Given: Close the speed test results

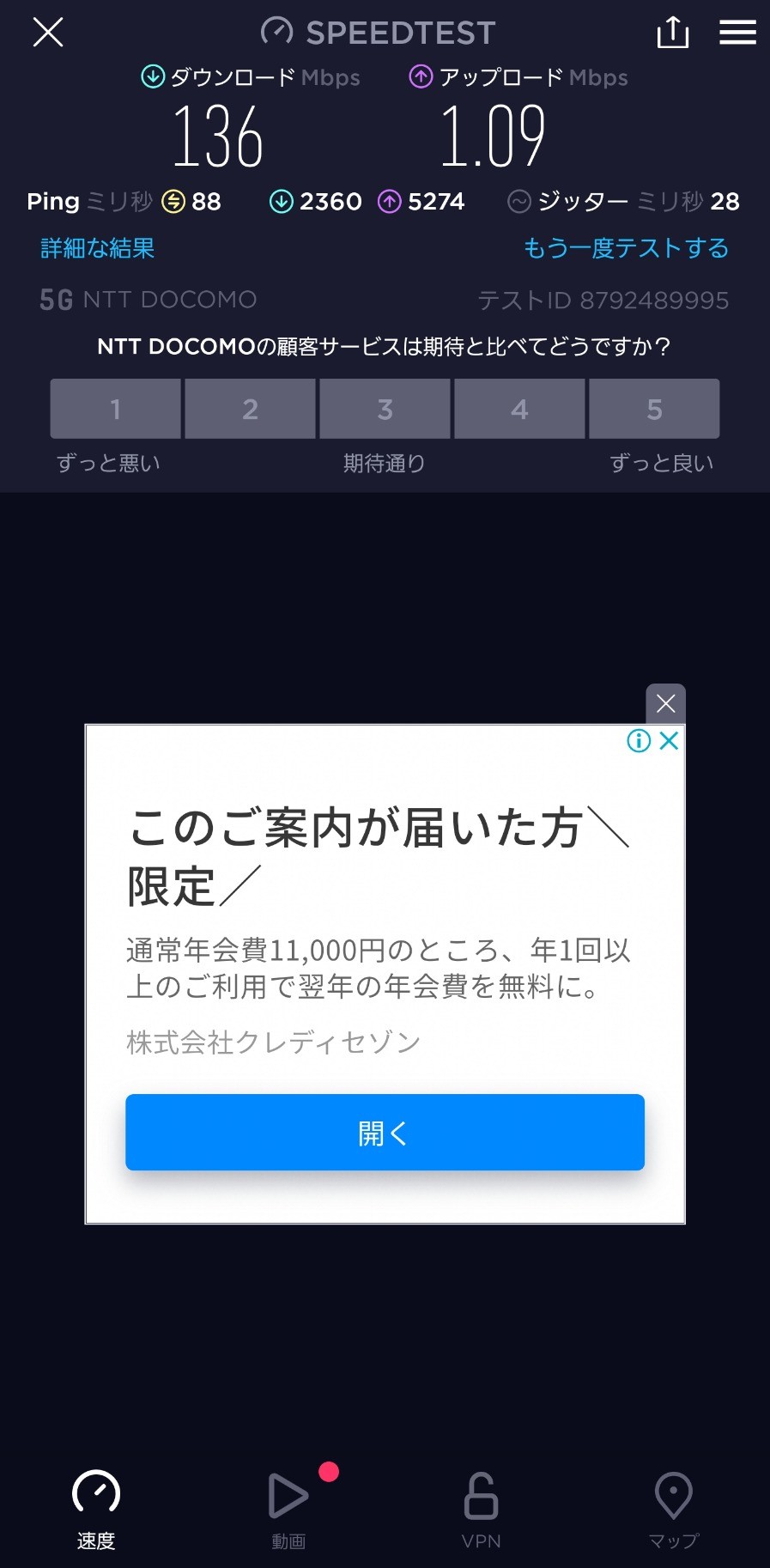Looking at the screenshot, I should pos(48,33).
